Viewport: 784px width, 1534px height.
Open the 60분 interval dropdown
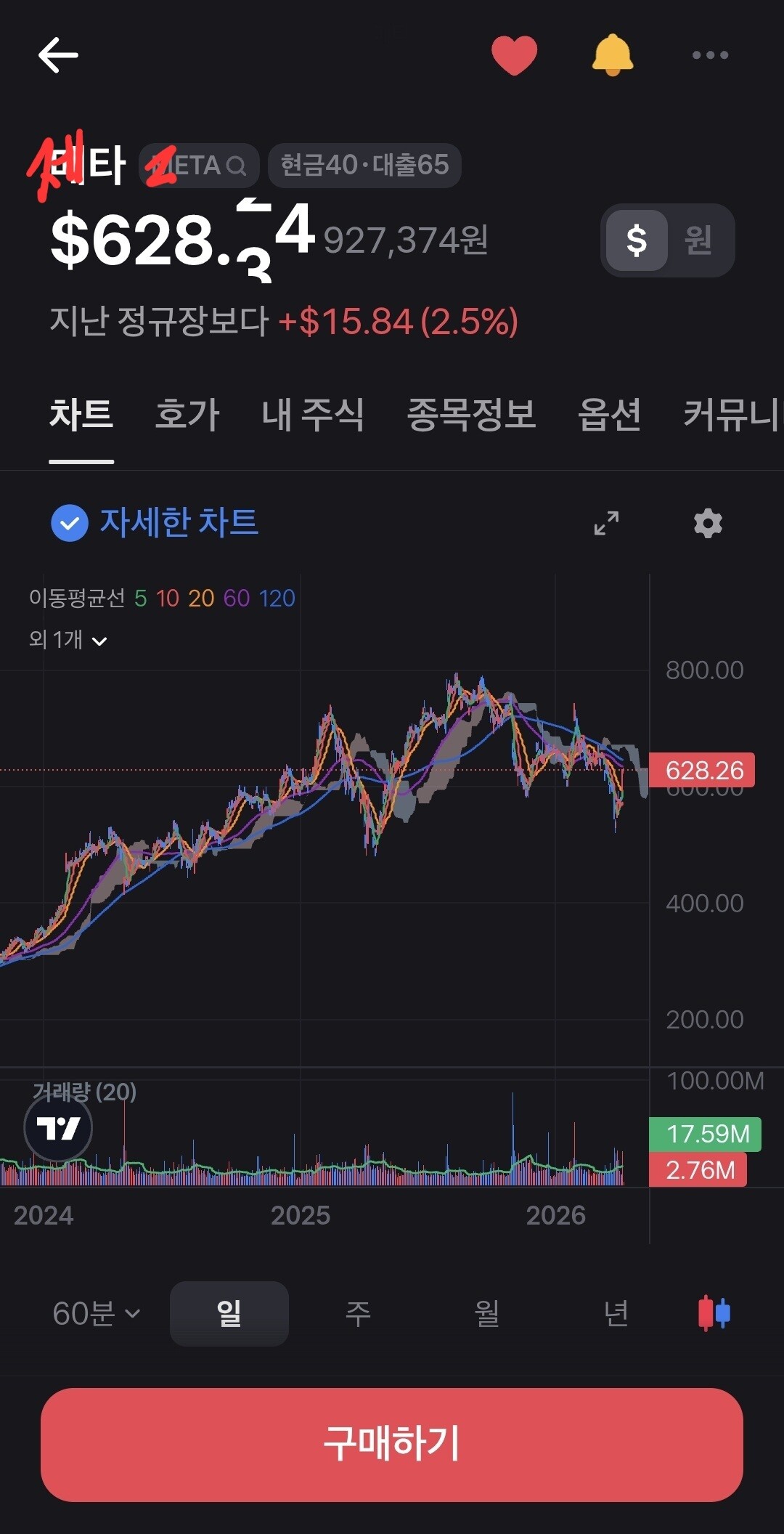click(x=96, y=1313)
